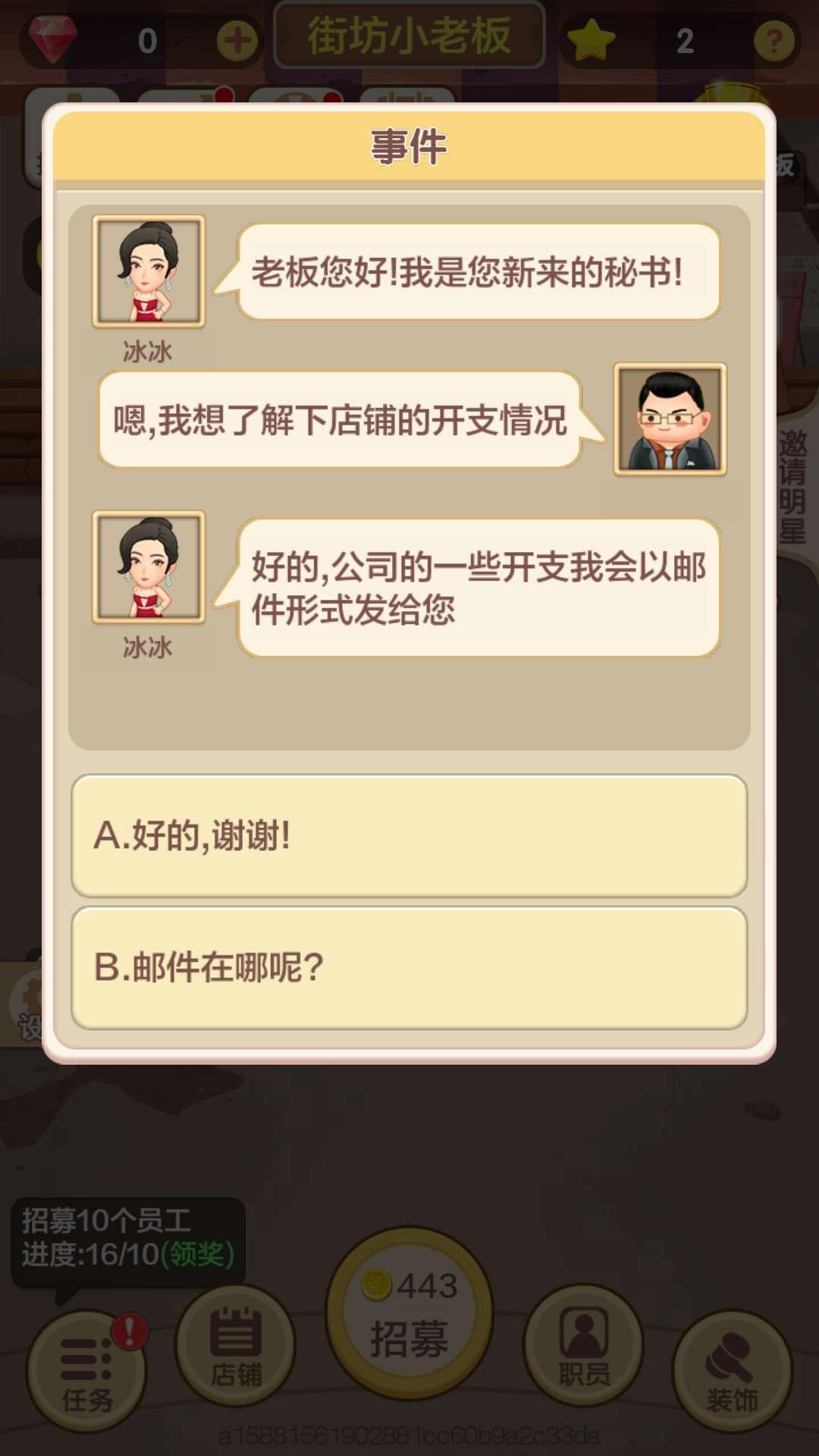Viewport: 819px width, 1456px height.
Task: Choose answer B 邮件在哪呢?
Action: click(x=409, y=968)
